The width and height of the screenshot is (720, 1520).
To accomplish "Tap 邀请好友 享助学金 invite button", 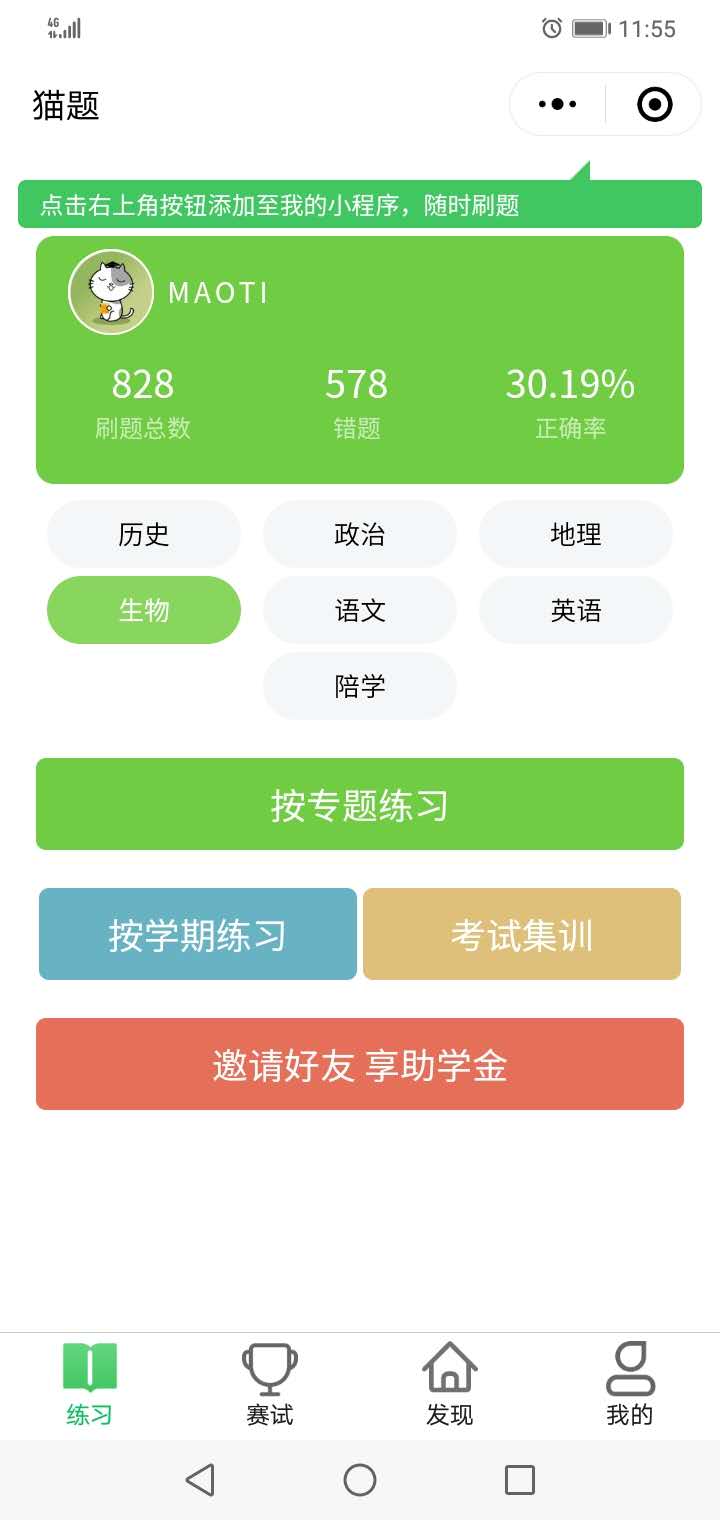I will click(360, 1064).
